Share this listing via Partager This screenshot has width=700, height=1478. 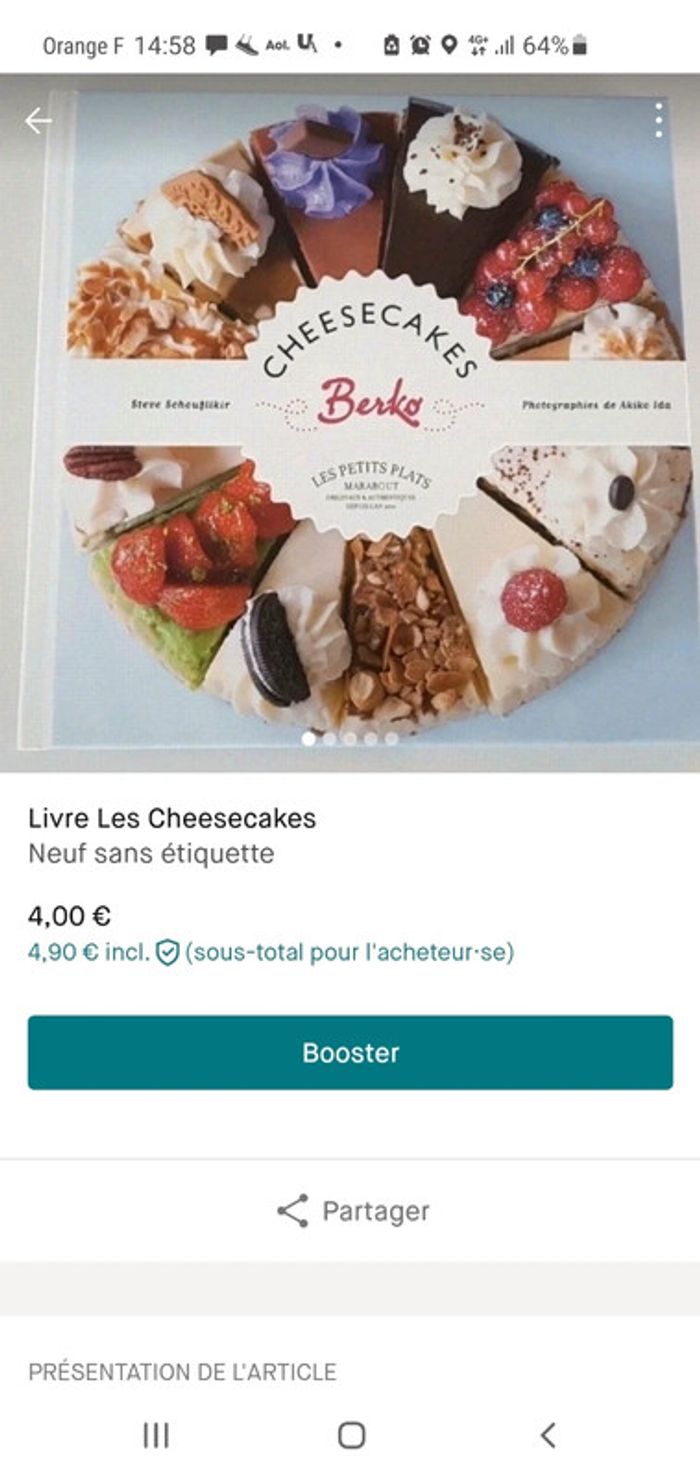pyautogui.click(x=352, y=1211)
